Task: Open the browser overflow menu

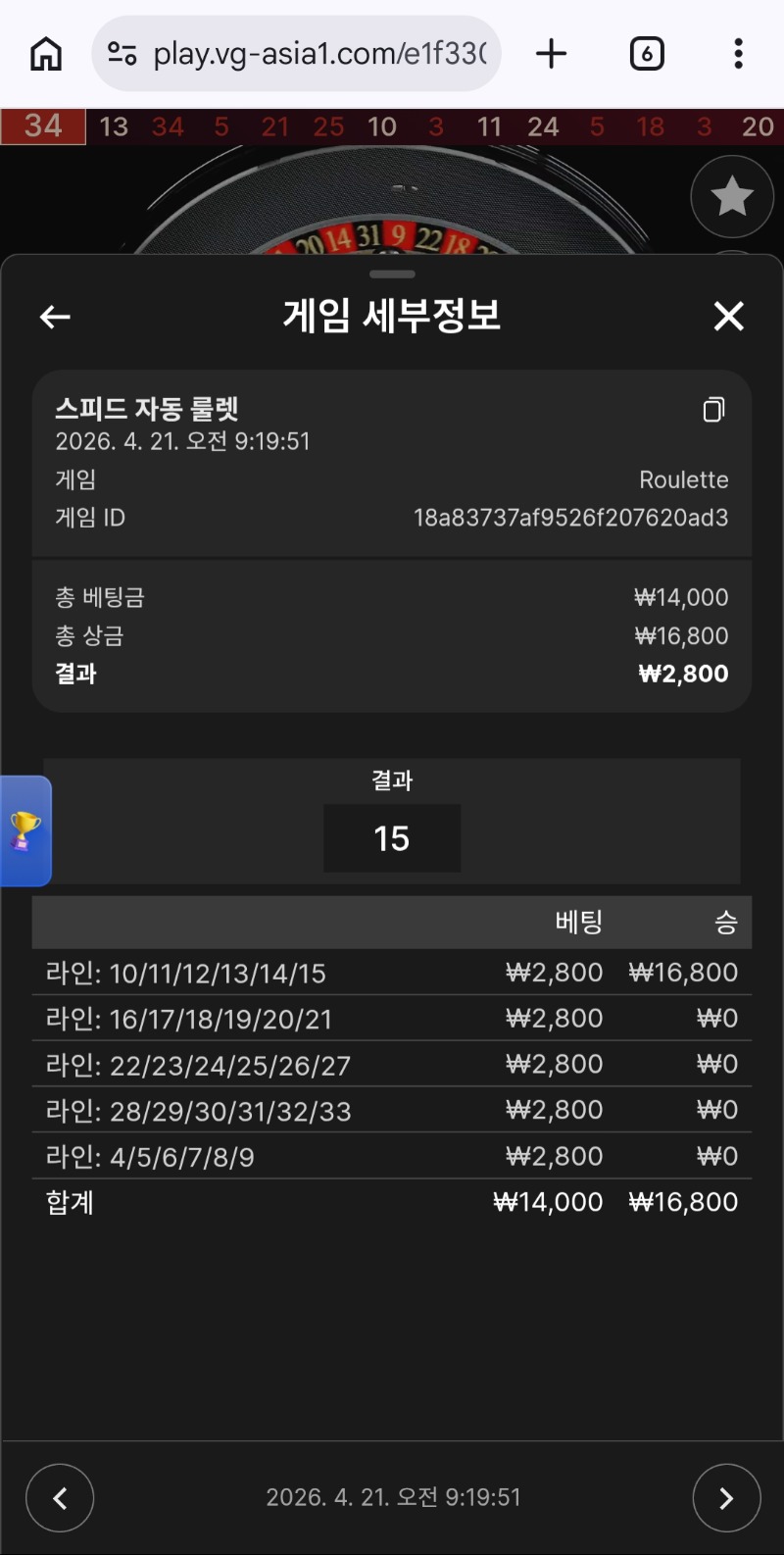Action: (x=738, y=54)
